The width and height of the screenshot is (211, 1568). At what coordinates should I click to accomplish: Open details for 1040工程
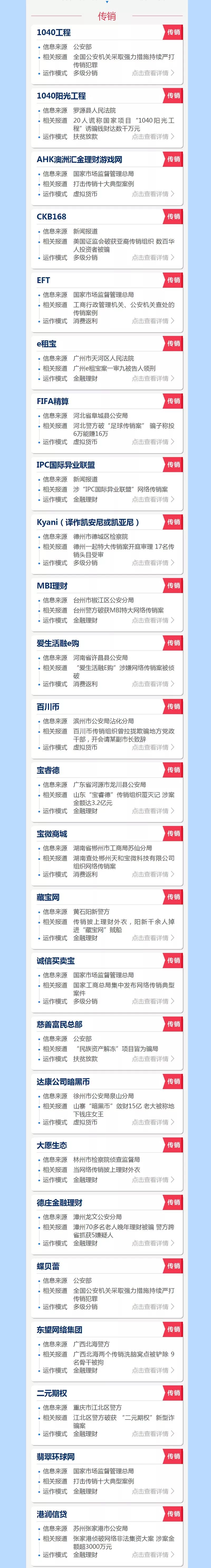point(152,73)
